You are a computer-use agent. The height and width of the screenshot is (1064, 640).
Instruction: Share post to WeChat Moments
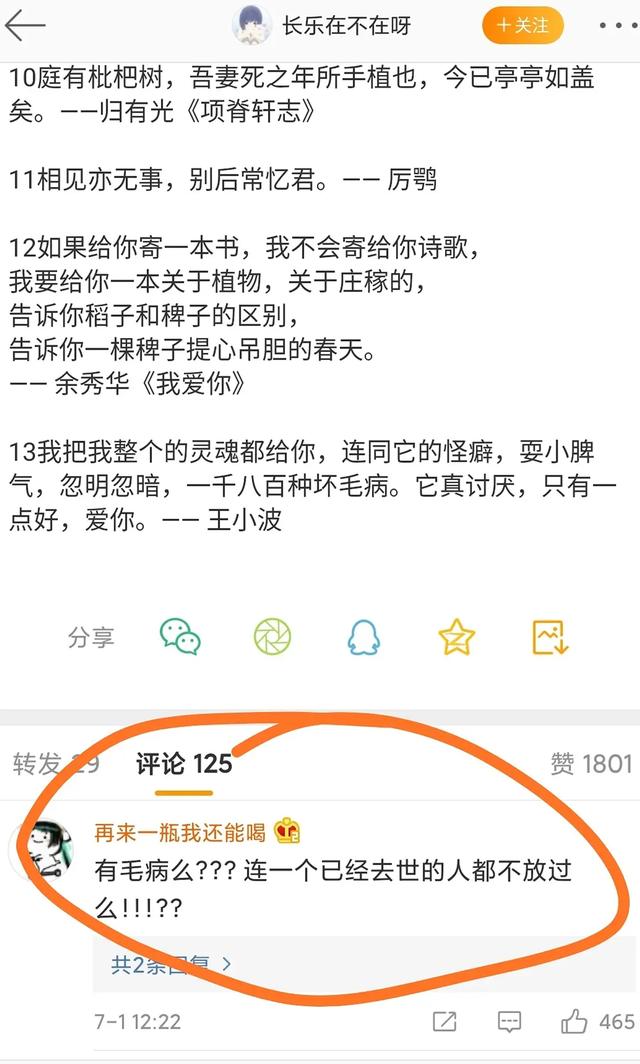pyautogui.click(x=272, y=637)
